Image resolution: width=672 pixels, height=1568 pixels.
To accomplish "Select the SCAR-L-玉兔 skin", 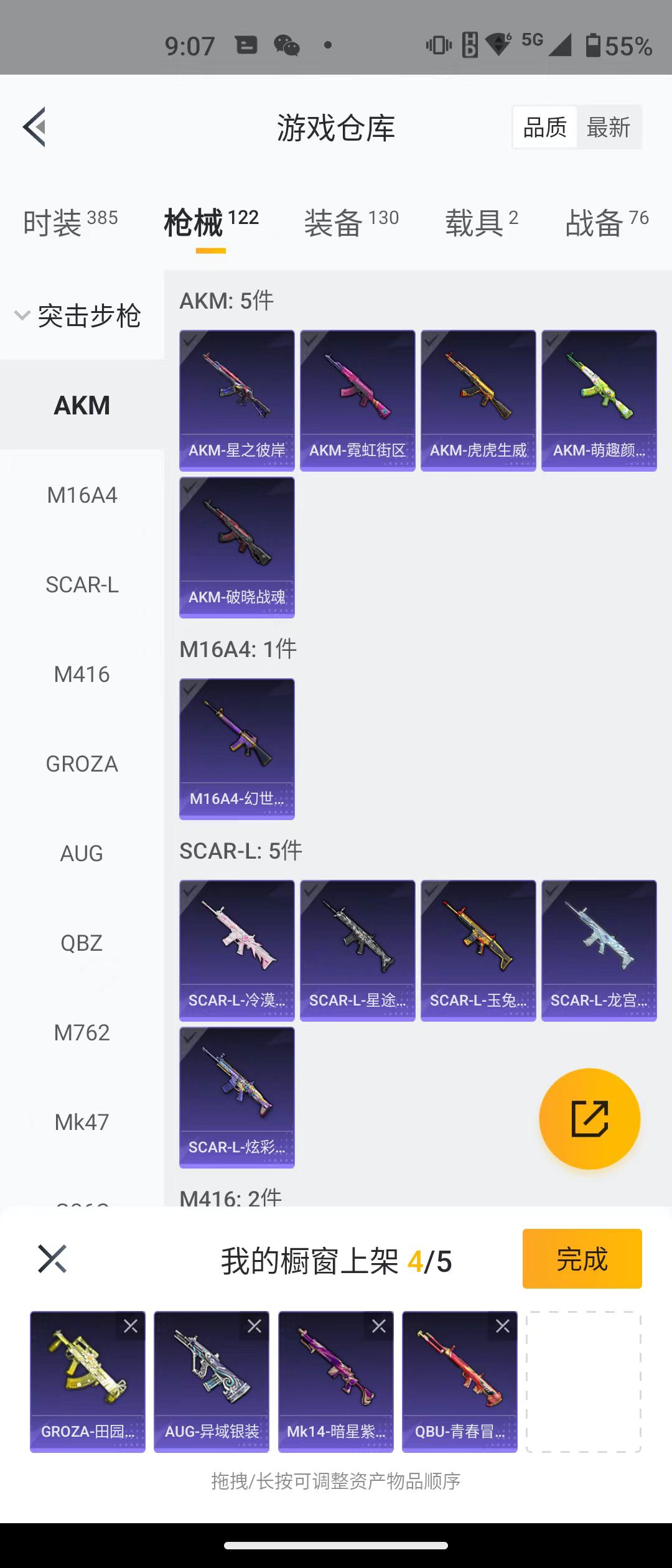I will click(478, 950).
